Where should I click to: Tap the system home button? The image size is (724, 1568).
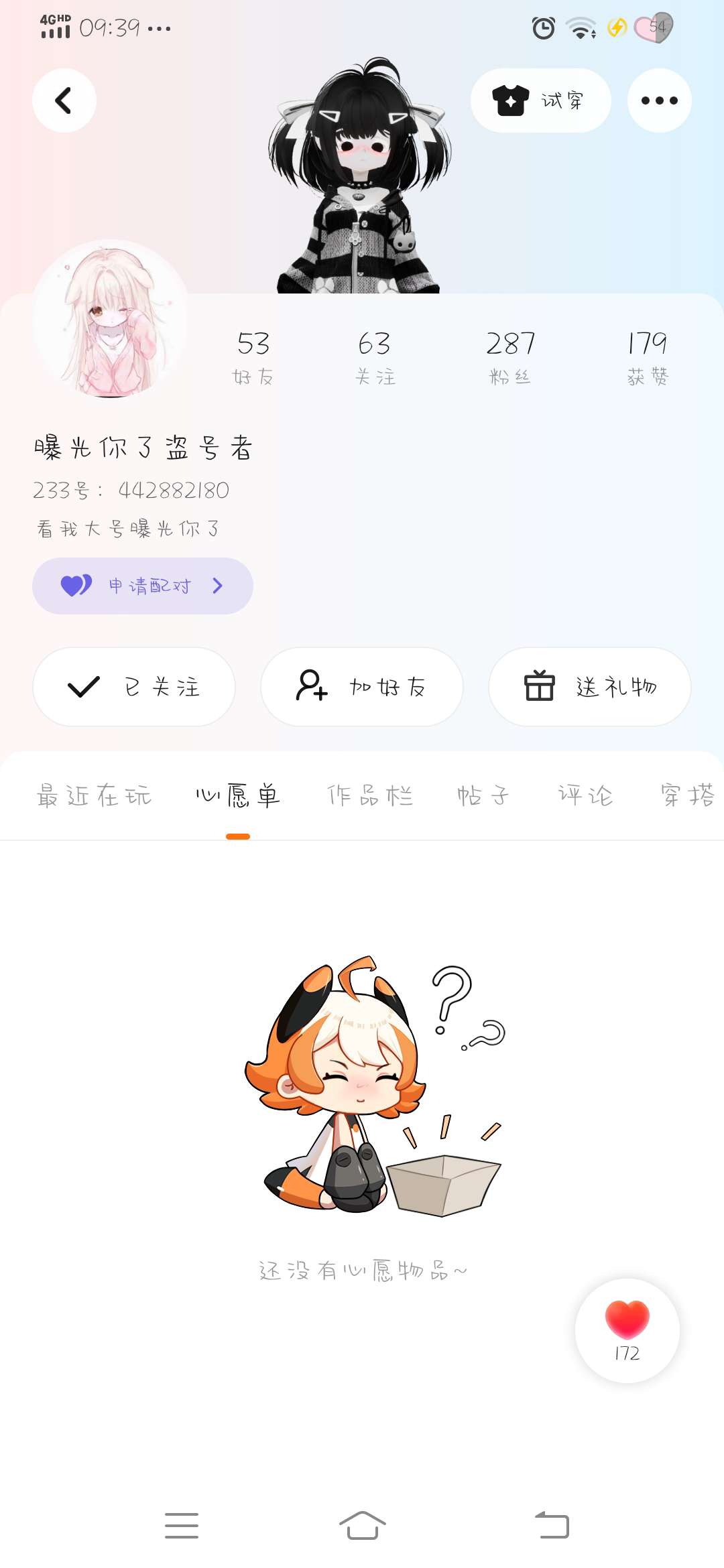coord(362,1526)
